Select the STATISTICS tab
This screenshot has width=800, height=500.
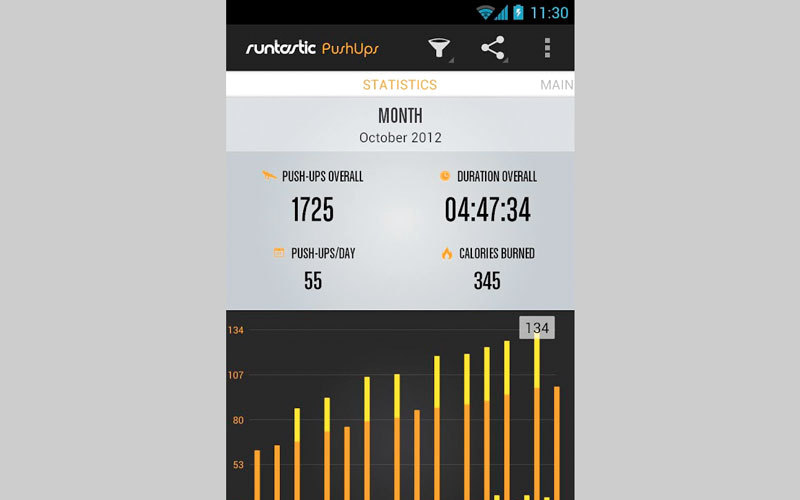(x=399, y=85)
